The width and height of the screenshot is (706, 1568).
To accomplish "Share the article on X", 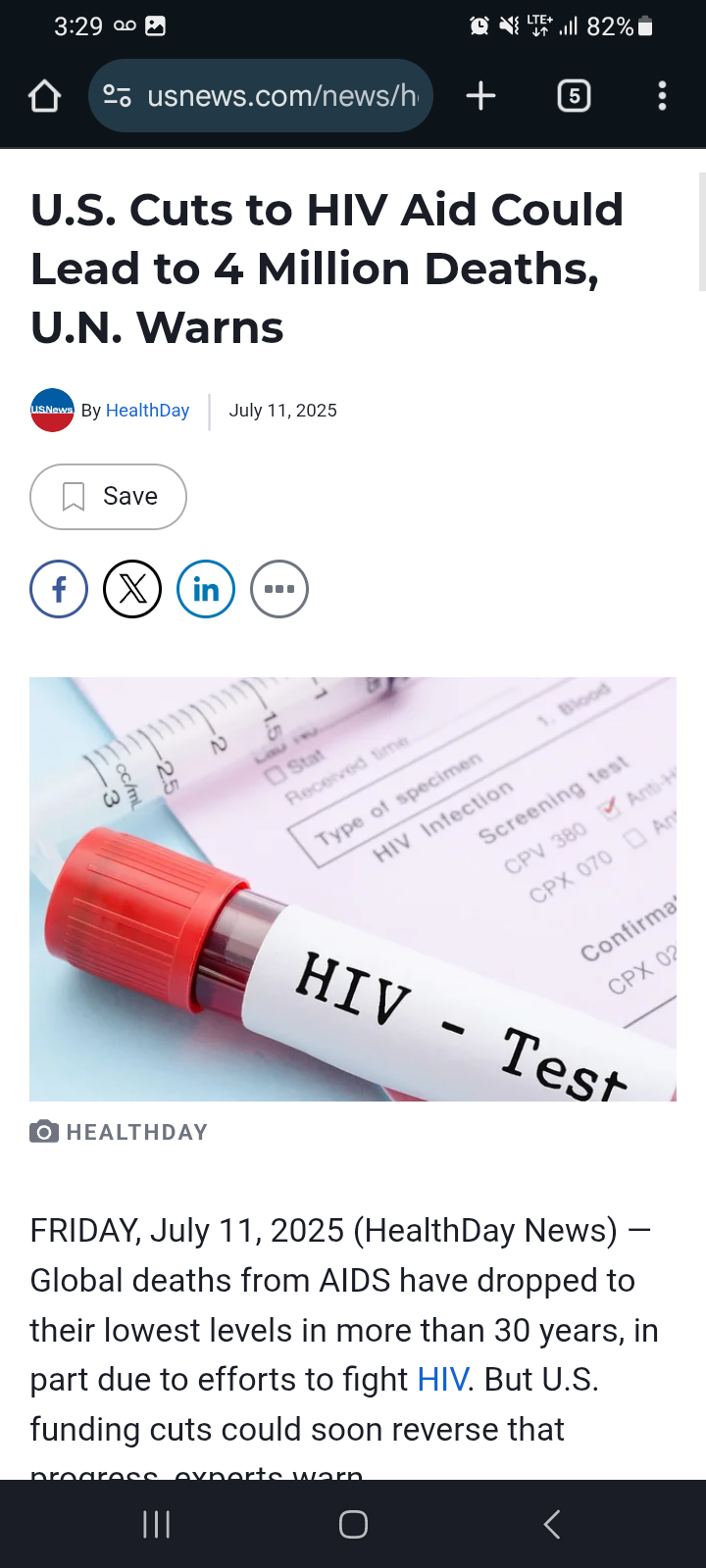I will coord(132,589).
